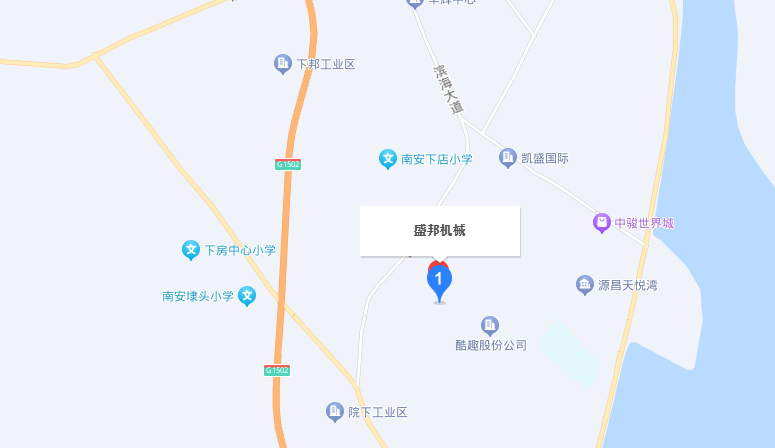This screenshot has width=775, height=448.
Task: Tap the blue location pin numbered 1
Action: click(x=439, y=282)
